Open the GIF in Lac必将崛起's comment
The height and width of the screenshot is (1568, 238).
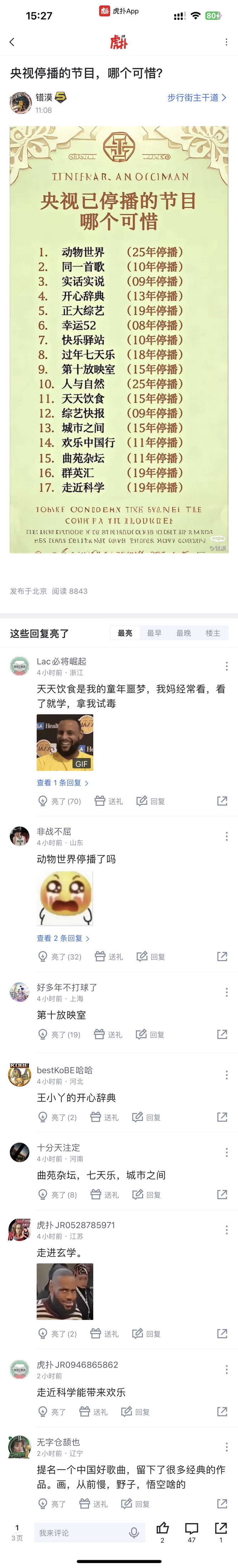coord(65,743)
